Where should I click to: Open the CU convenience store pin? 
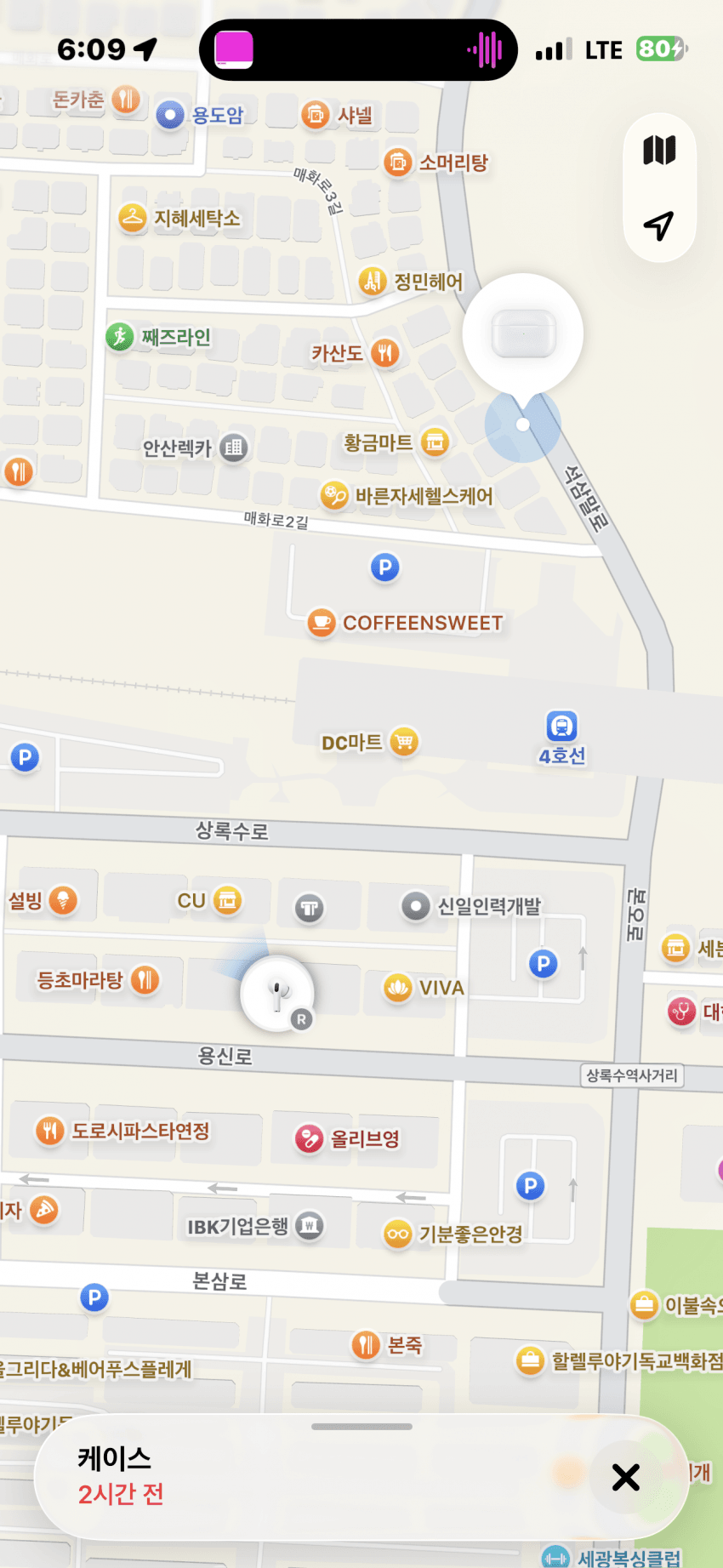tap(227, 900)
